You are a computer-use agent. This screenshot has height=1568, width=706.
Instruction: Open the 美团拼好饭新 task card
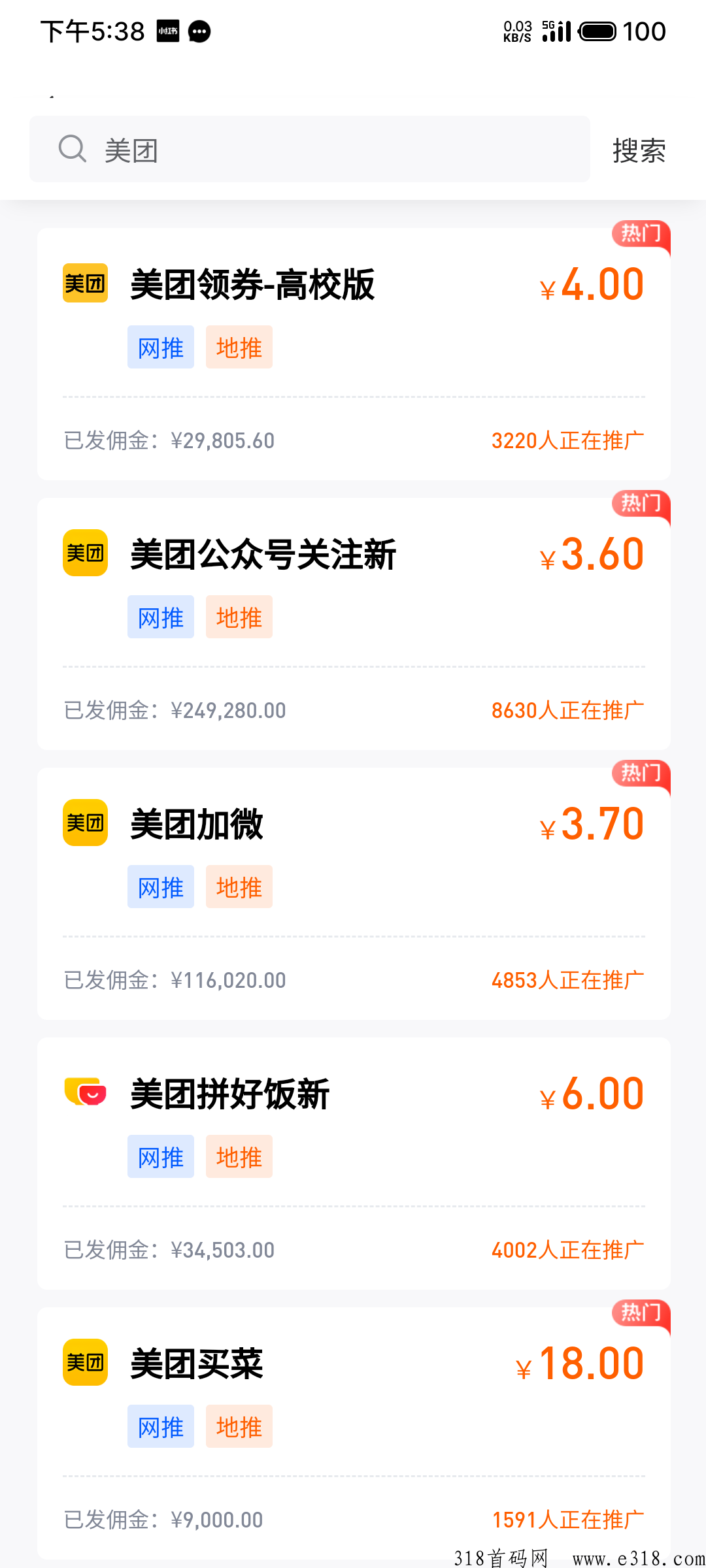(354, 1164)
